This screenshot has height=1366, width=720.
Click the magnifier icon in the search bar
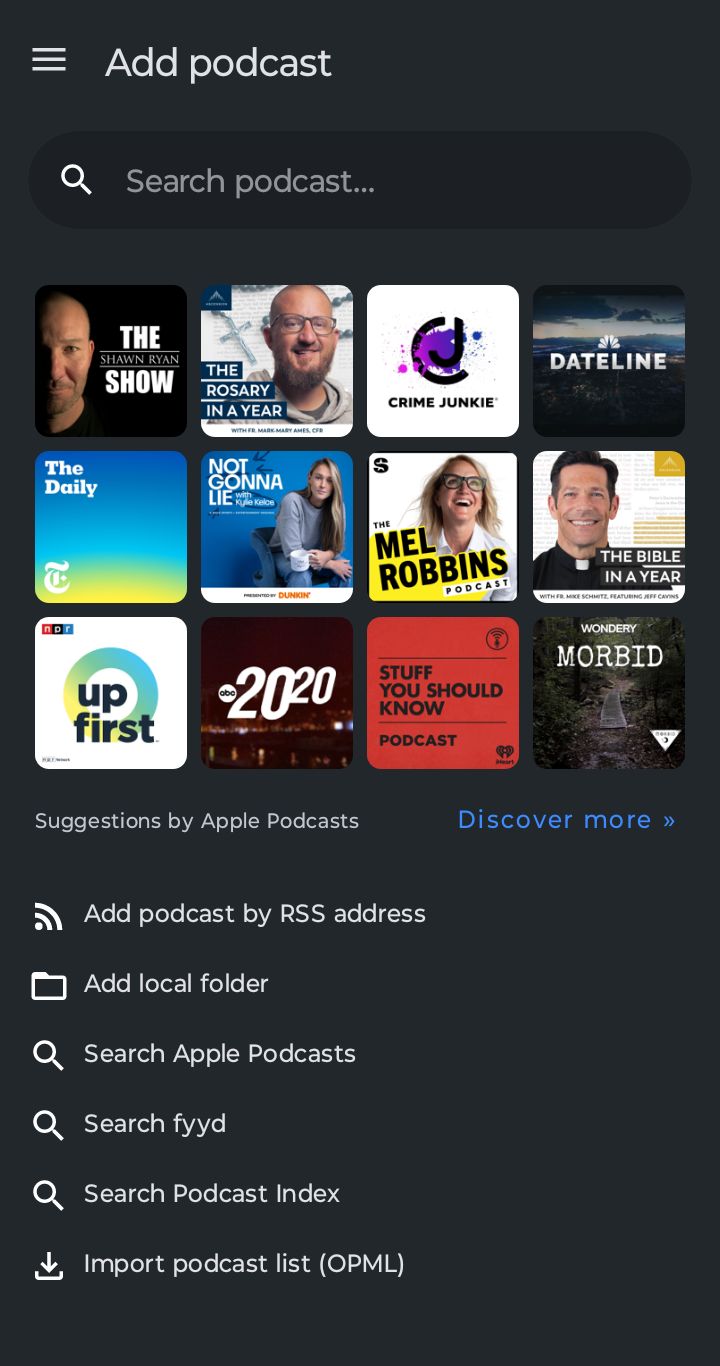point(77,180)
